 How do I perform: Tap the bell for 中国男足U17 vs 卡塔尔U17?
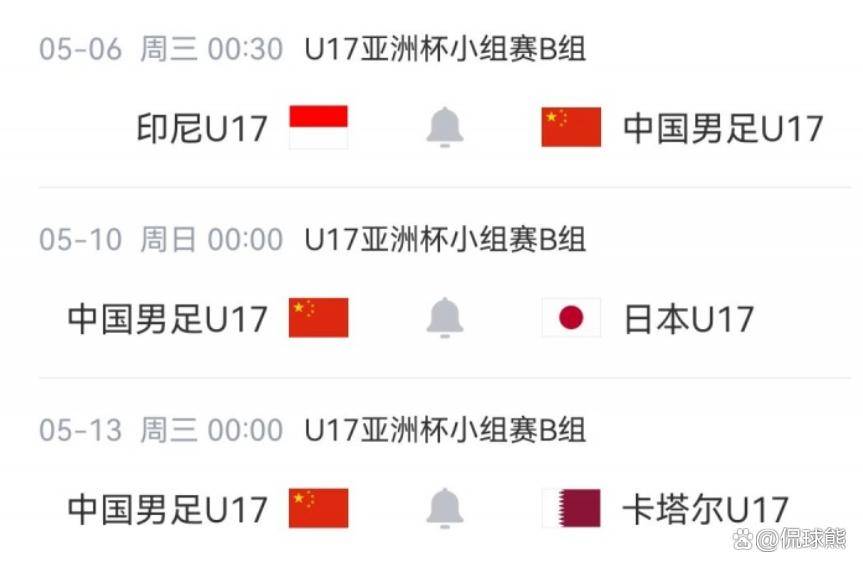445,508
